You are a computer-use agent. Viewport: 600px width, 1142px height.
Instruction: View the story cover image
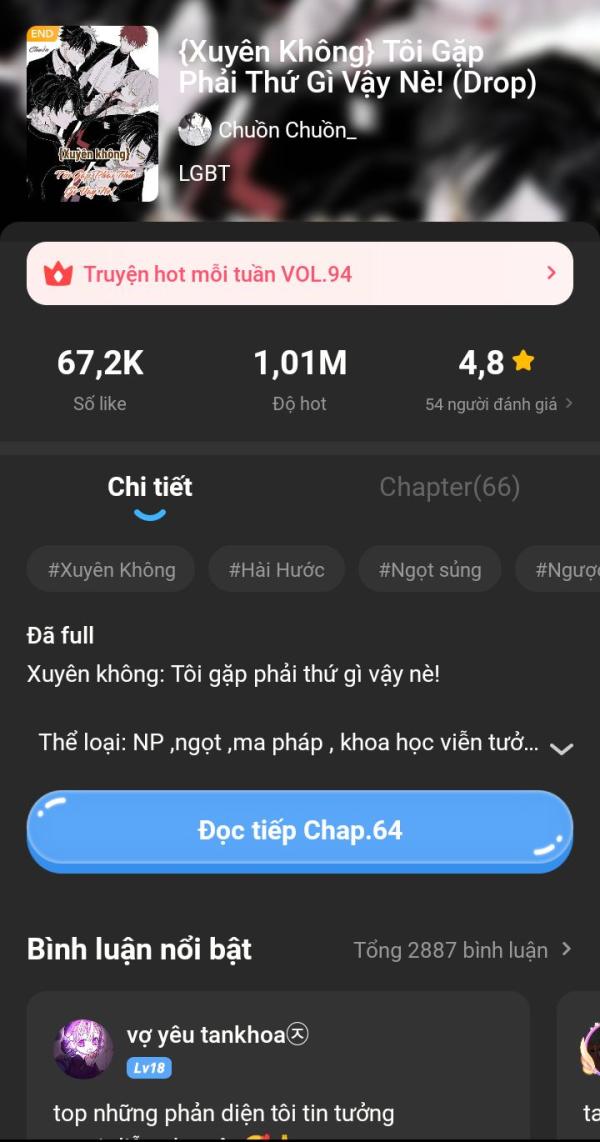(x=92, y=113)
